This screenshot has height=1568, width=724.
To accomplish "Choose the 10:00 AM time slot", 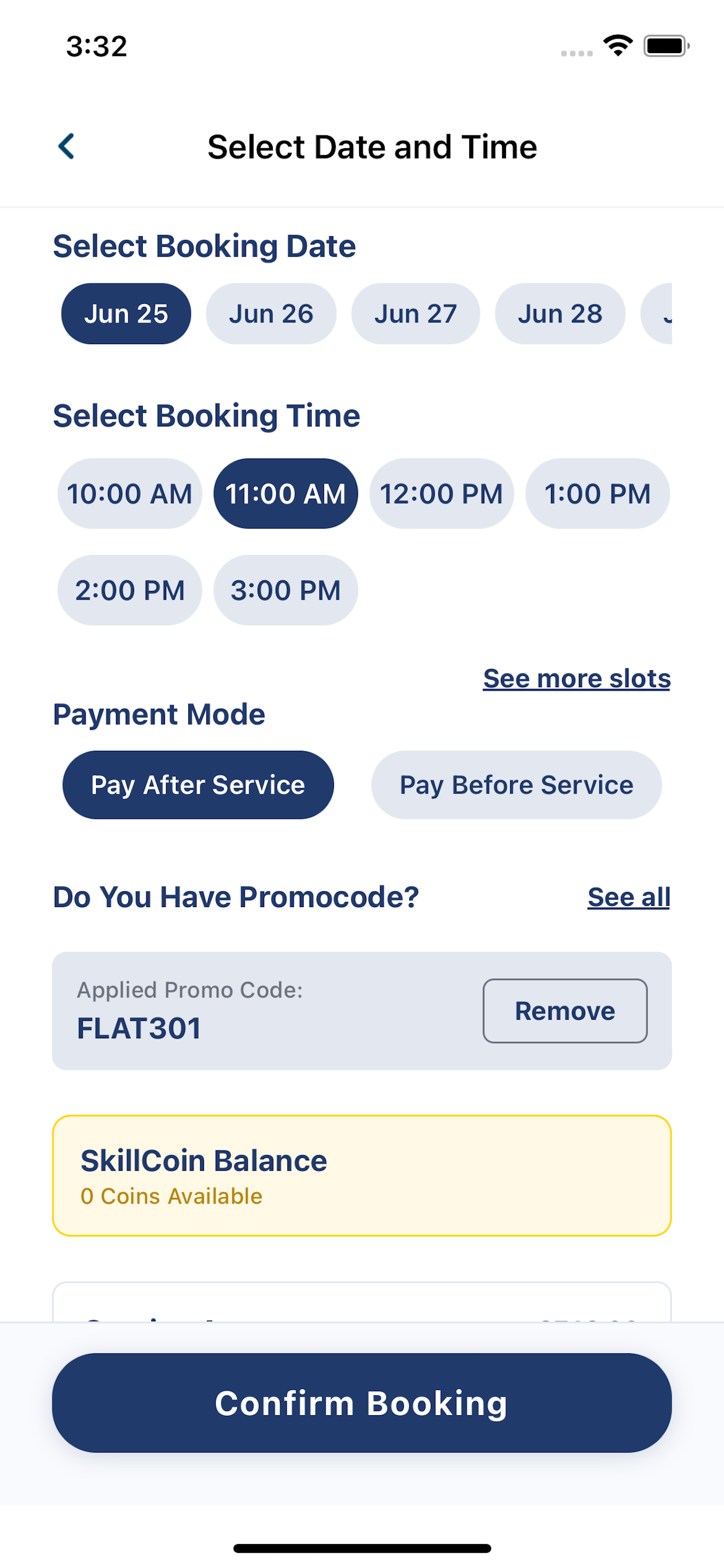I will tap(129, 494).
